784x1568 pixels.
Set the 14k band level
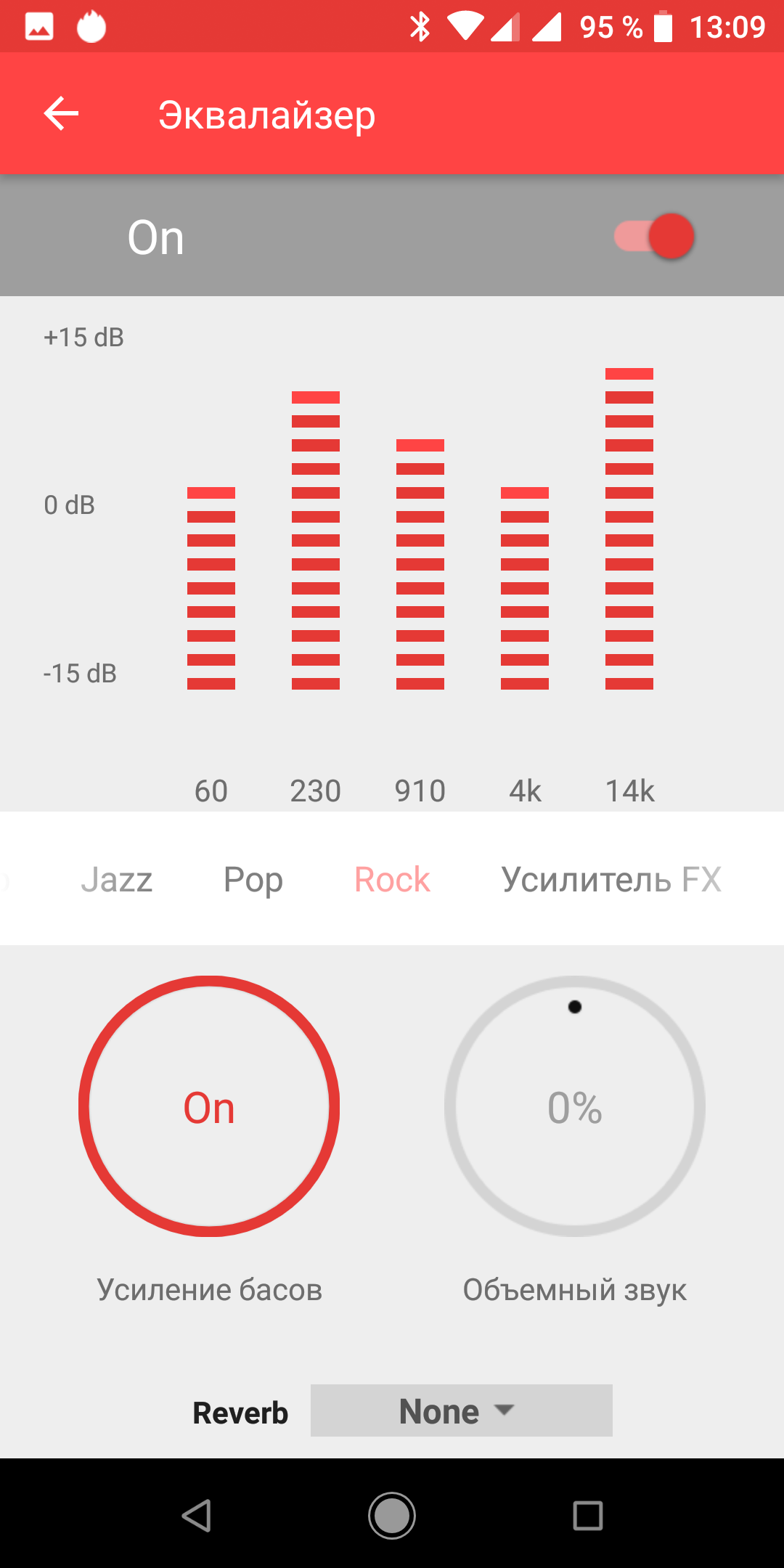[x=629, y=528]
